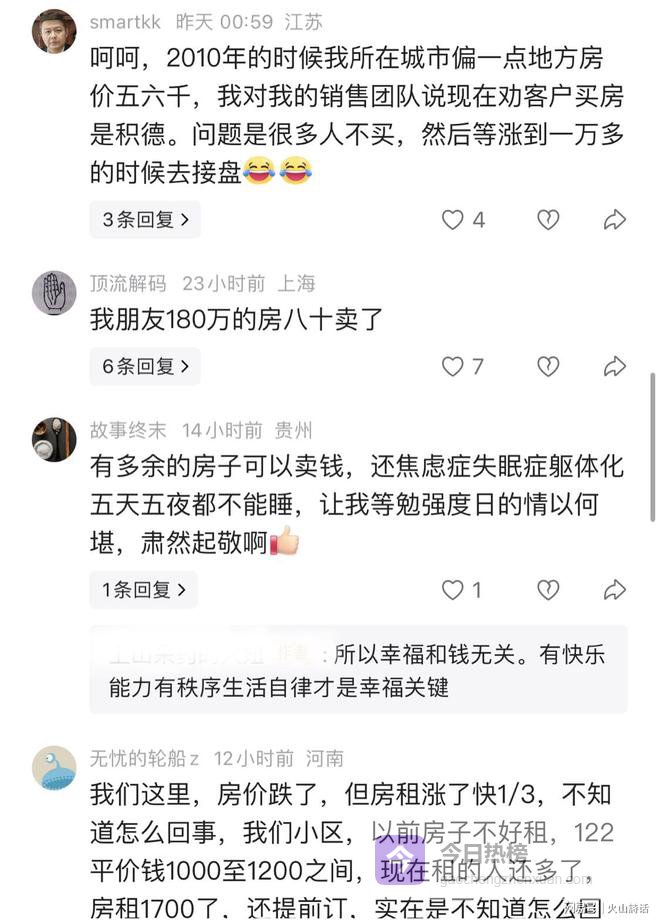660x920 pixels.
Task: Like 故事终末's comment
Action: click(x=453, y=590)
